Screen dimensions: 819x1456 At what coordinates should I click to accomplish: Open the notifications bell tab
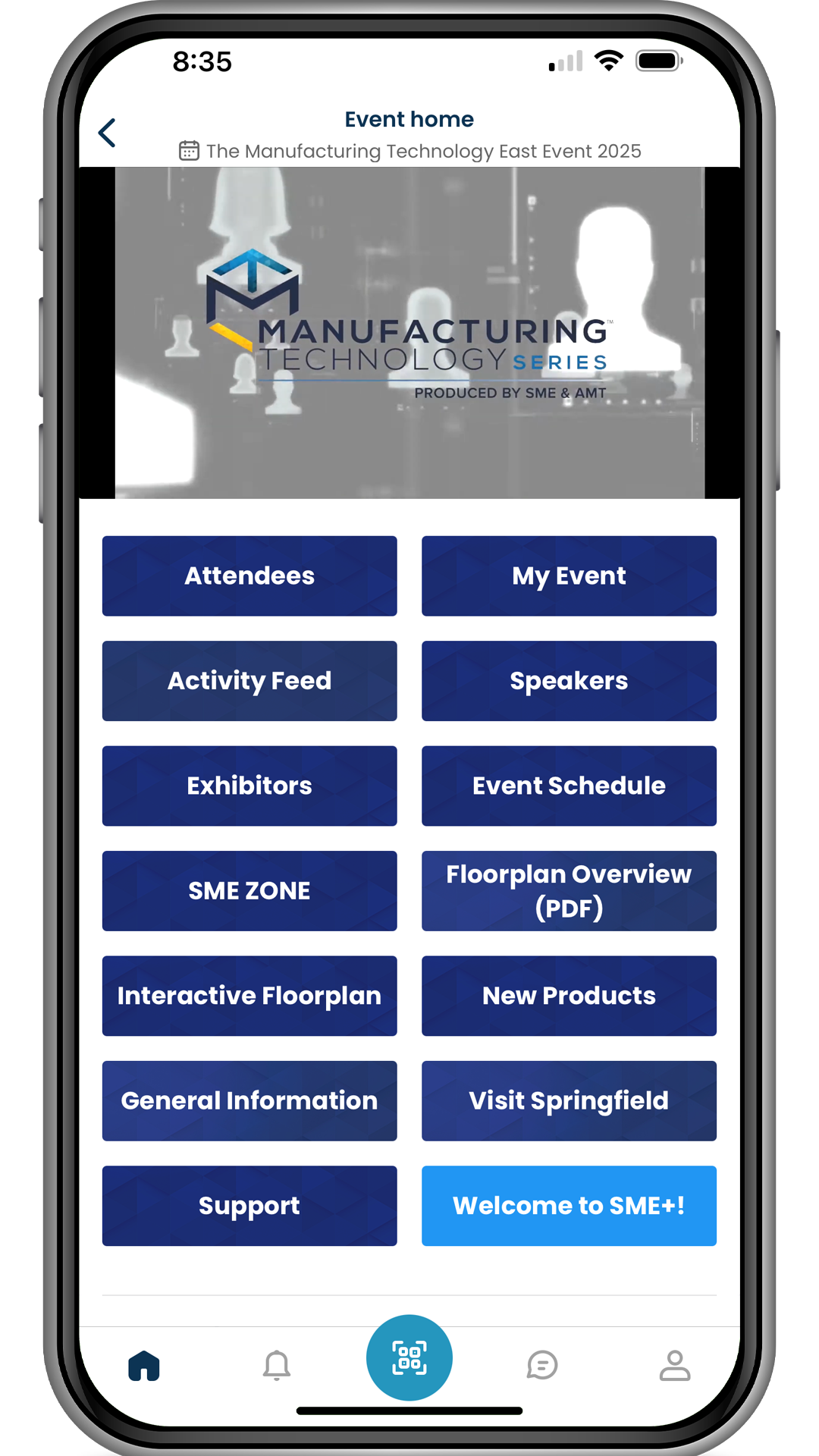pos(277,1366)
